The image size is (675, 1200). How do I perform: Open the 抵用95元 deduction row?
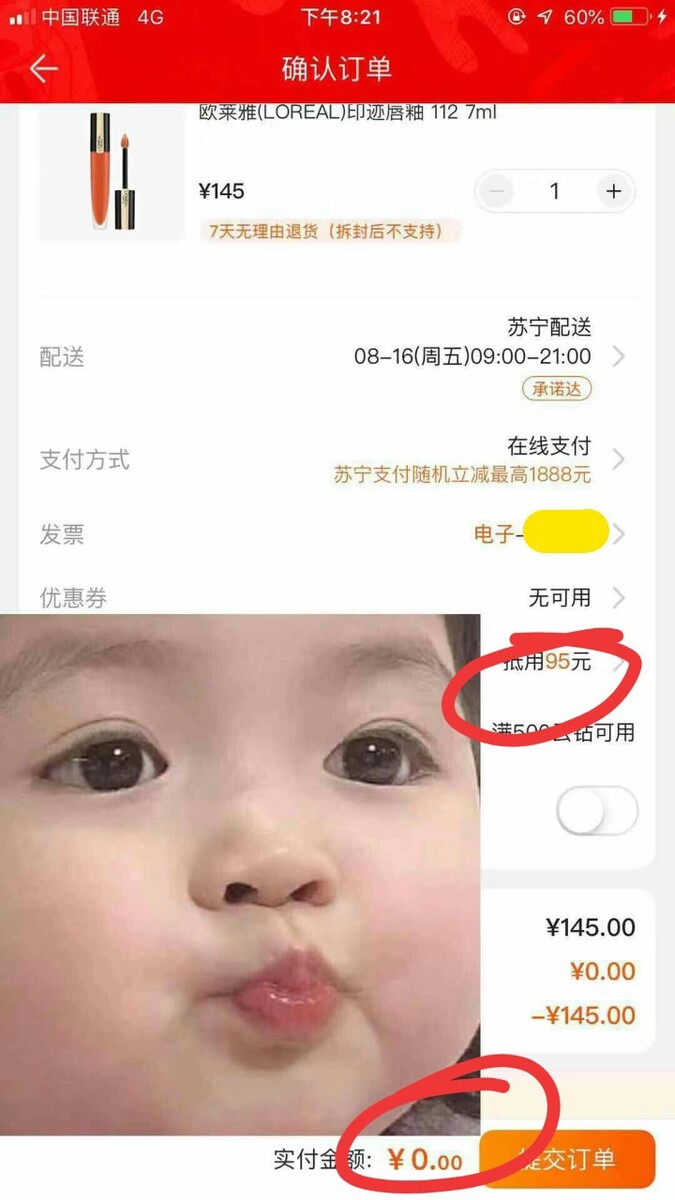tap(560, 662)
